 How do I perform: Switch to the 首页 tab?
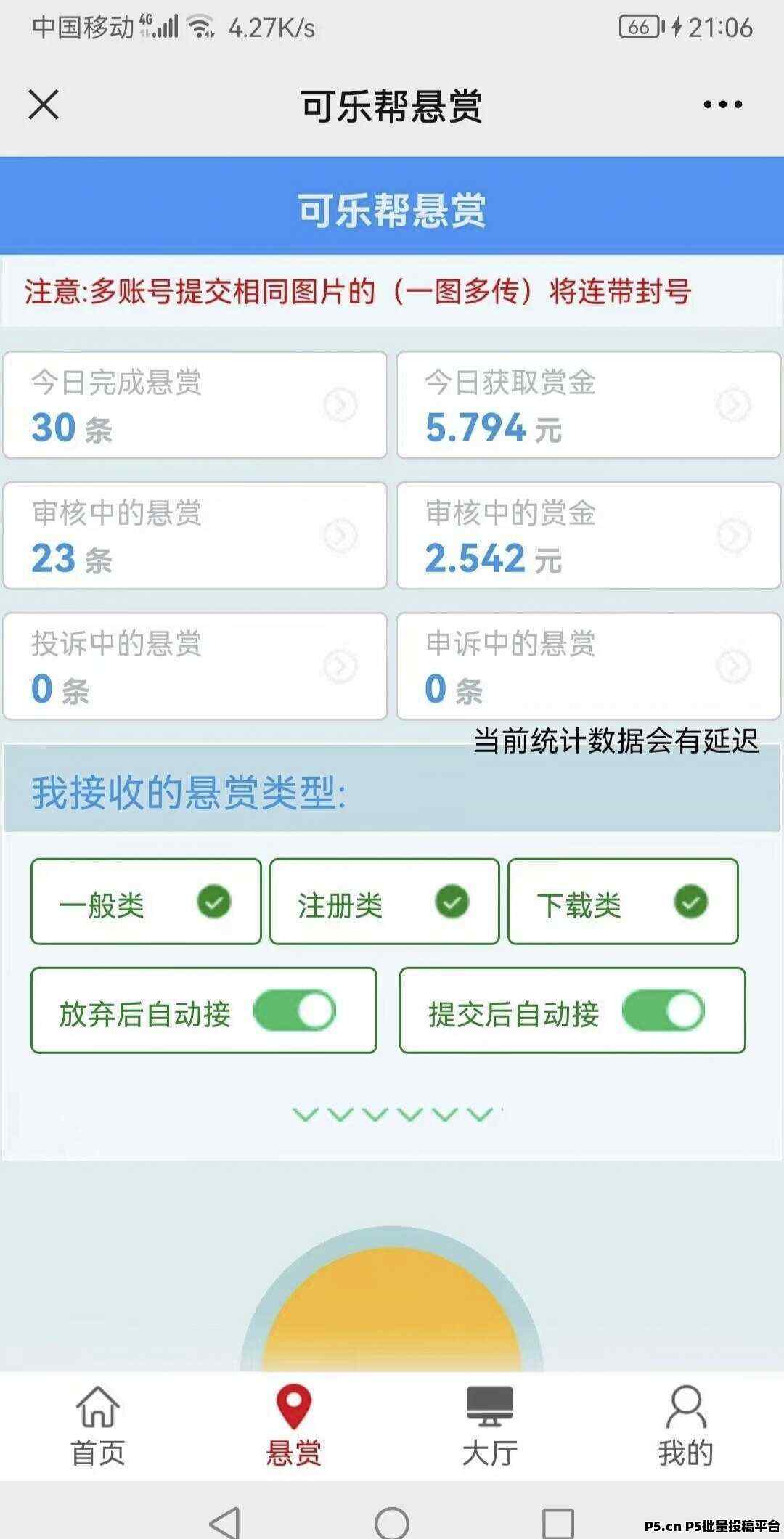point(98,1426)
